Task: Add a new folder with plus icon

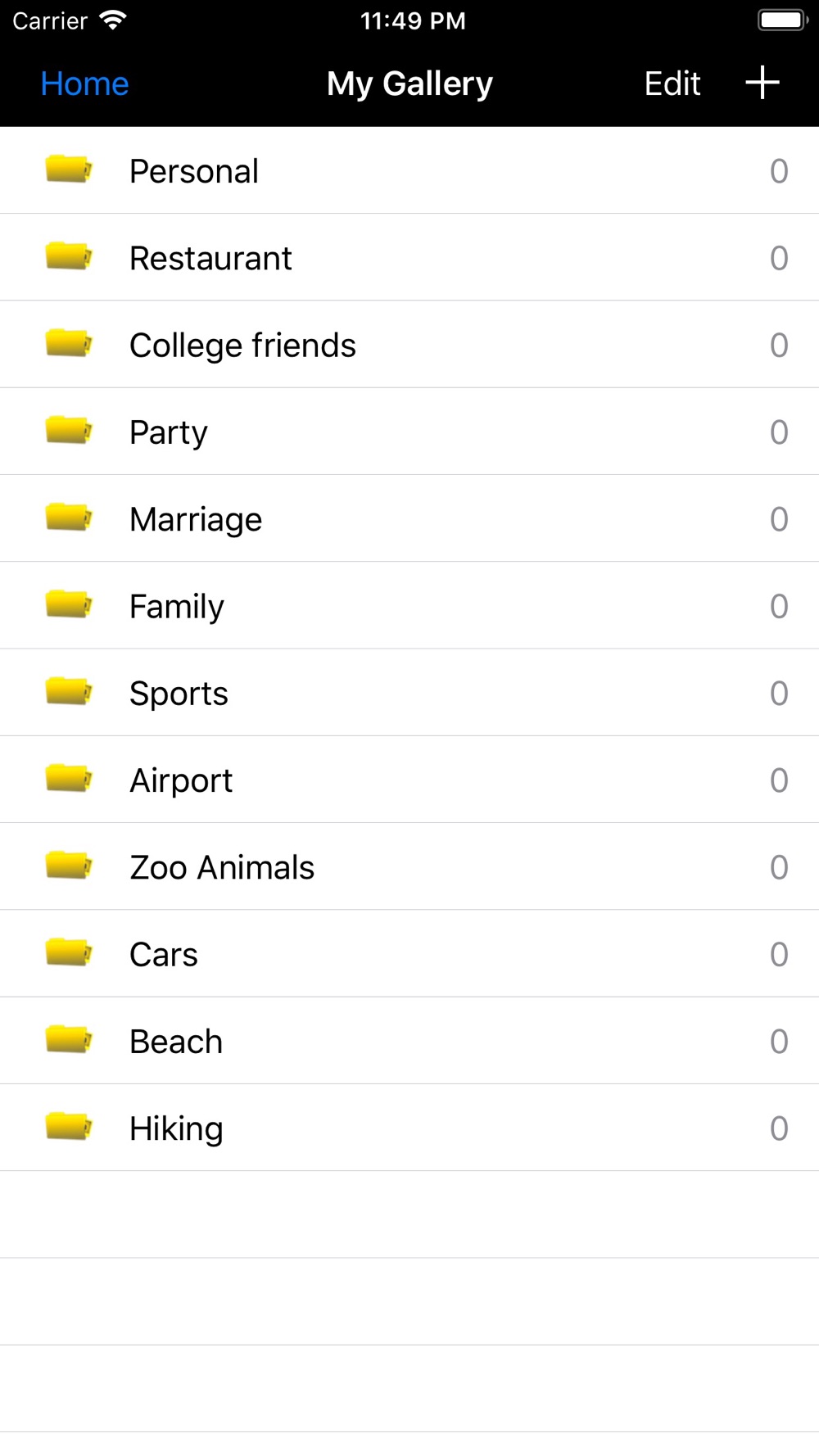Action: click(x=762, y=83)
